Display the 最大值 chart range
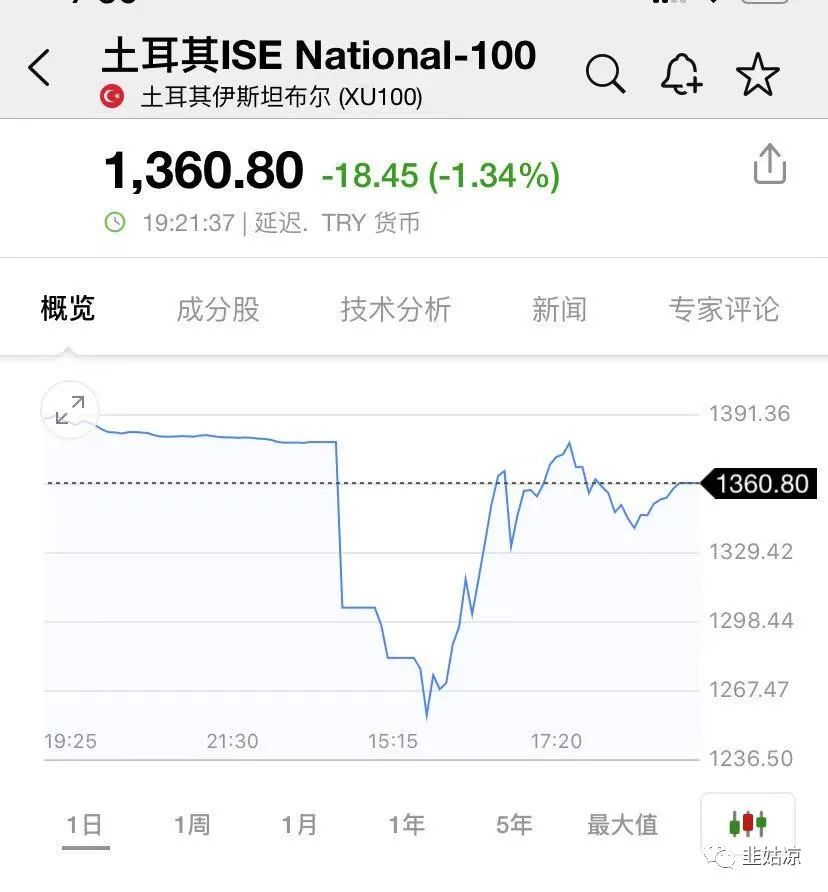The height and width of the screenshot is (892, 828). [622, 825]
